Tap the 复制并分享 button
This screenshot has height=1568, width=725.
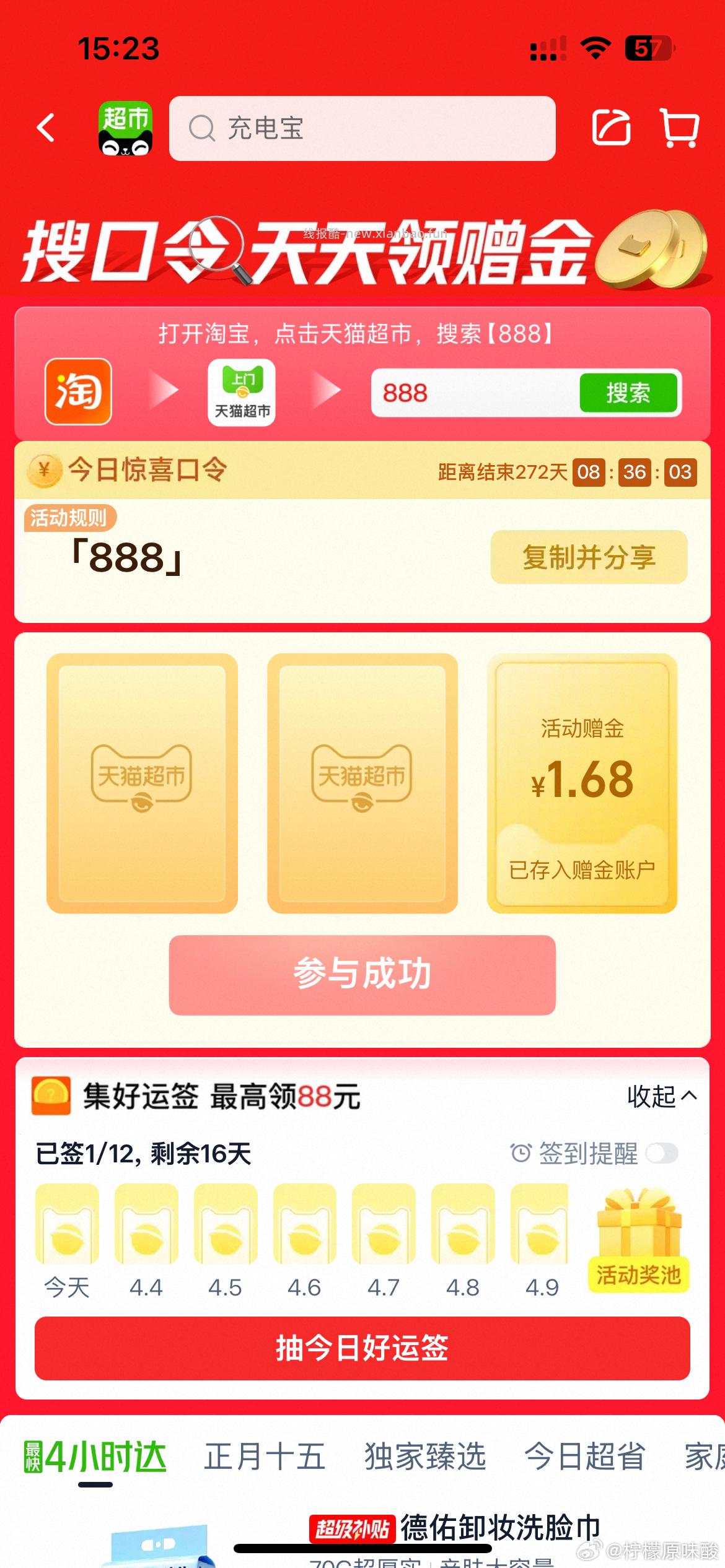click(x=589, y=557)
